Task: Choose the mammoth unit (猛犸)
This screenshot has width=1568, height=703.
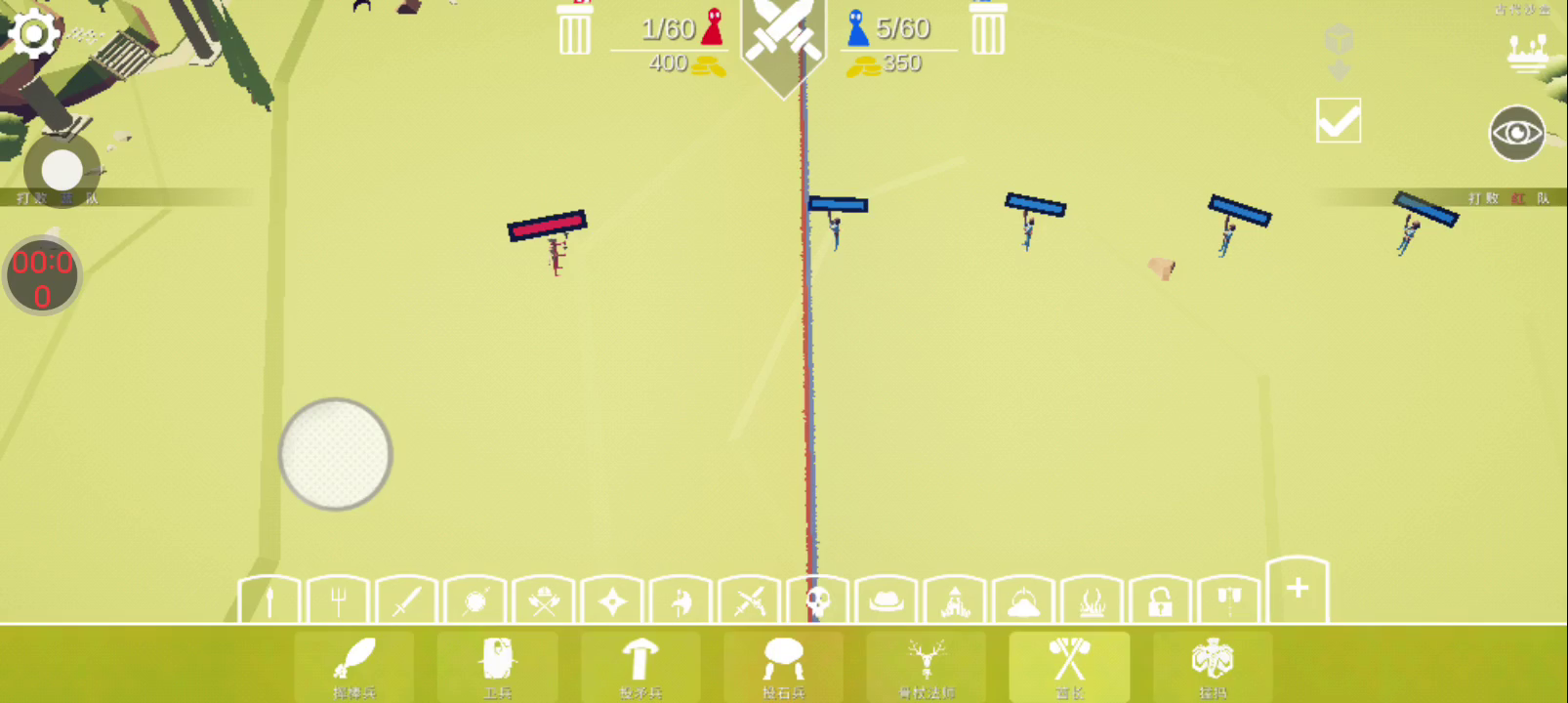Action: click(1213, 666)
